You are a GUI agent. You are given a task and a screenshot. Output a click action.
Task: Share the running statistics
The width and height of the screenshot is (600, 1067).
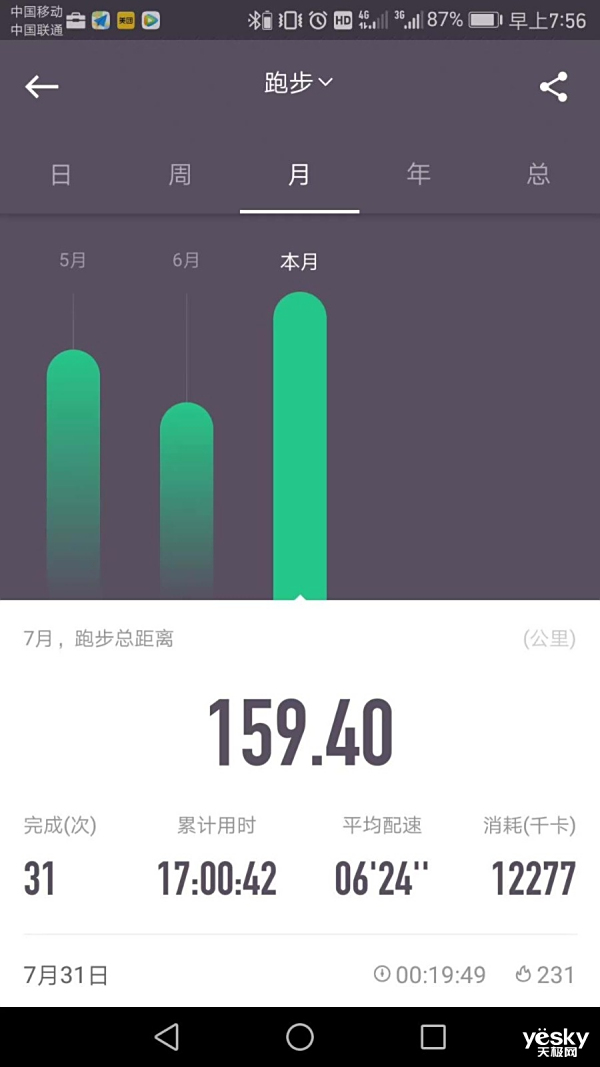tap(553, 87)
